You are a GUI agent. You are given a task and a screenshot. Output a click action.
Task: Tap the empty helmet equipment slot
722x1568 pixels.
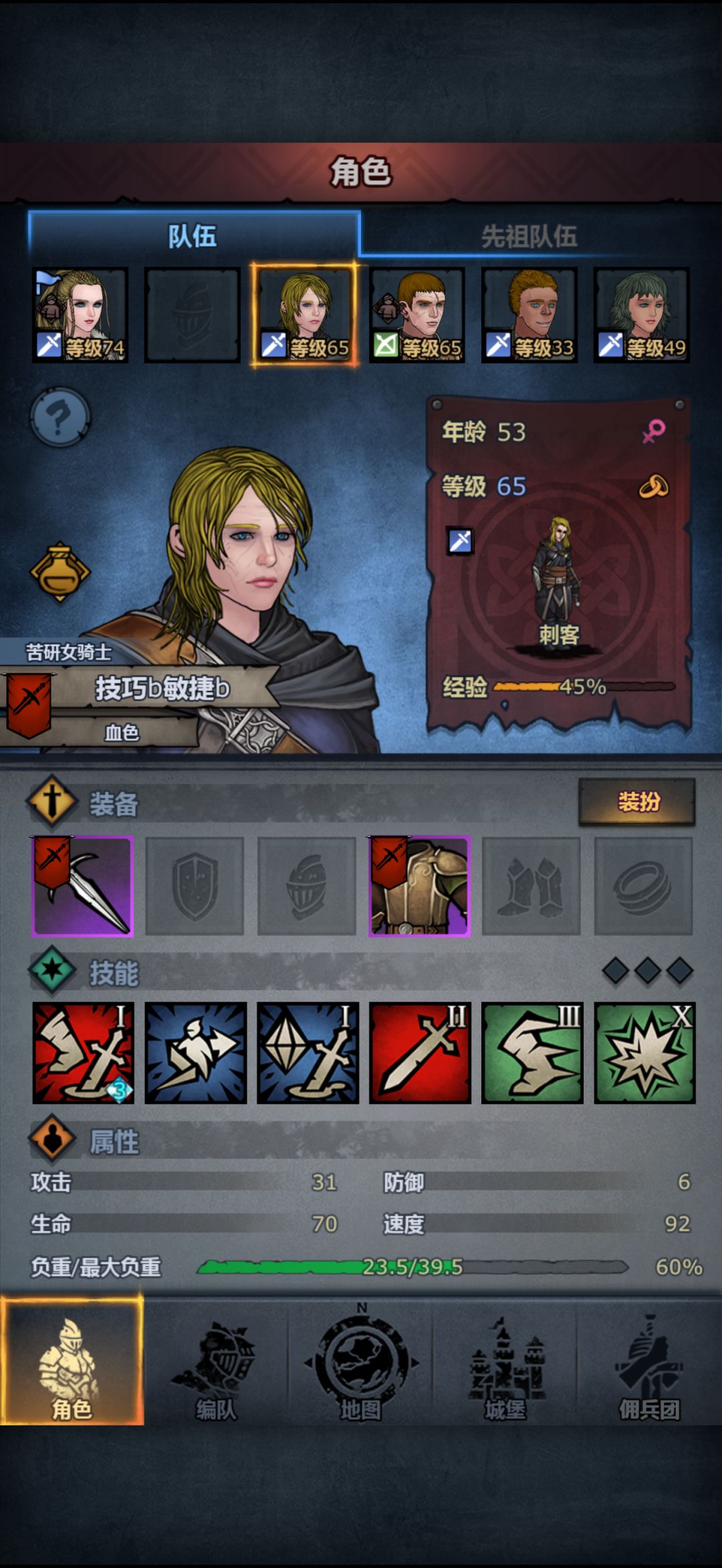coord(307,886)
